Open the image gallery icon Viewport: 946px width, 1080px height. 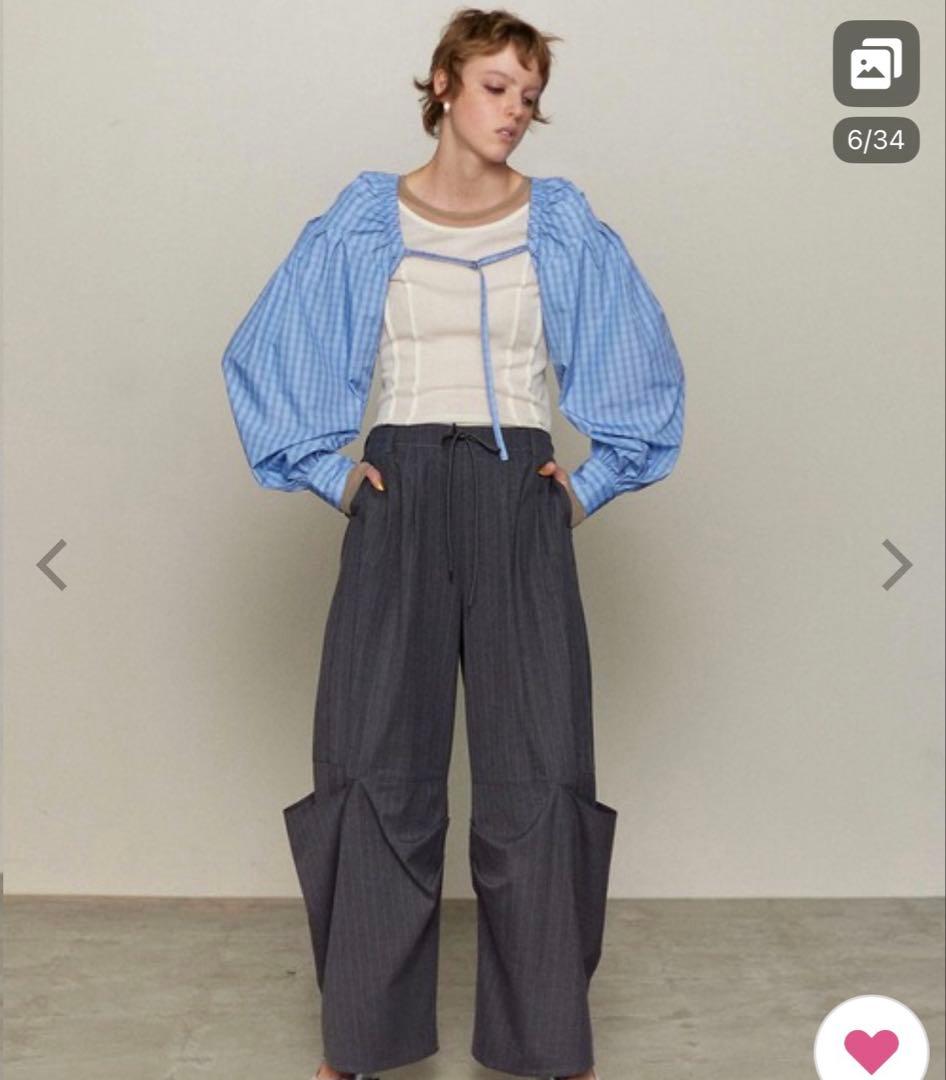pyautogui.click(x=875, y=64)
